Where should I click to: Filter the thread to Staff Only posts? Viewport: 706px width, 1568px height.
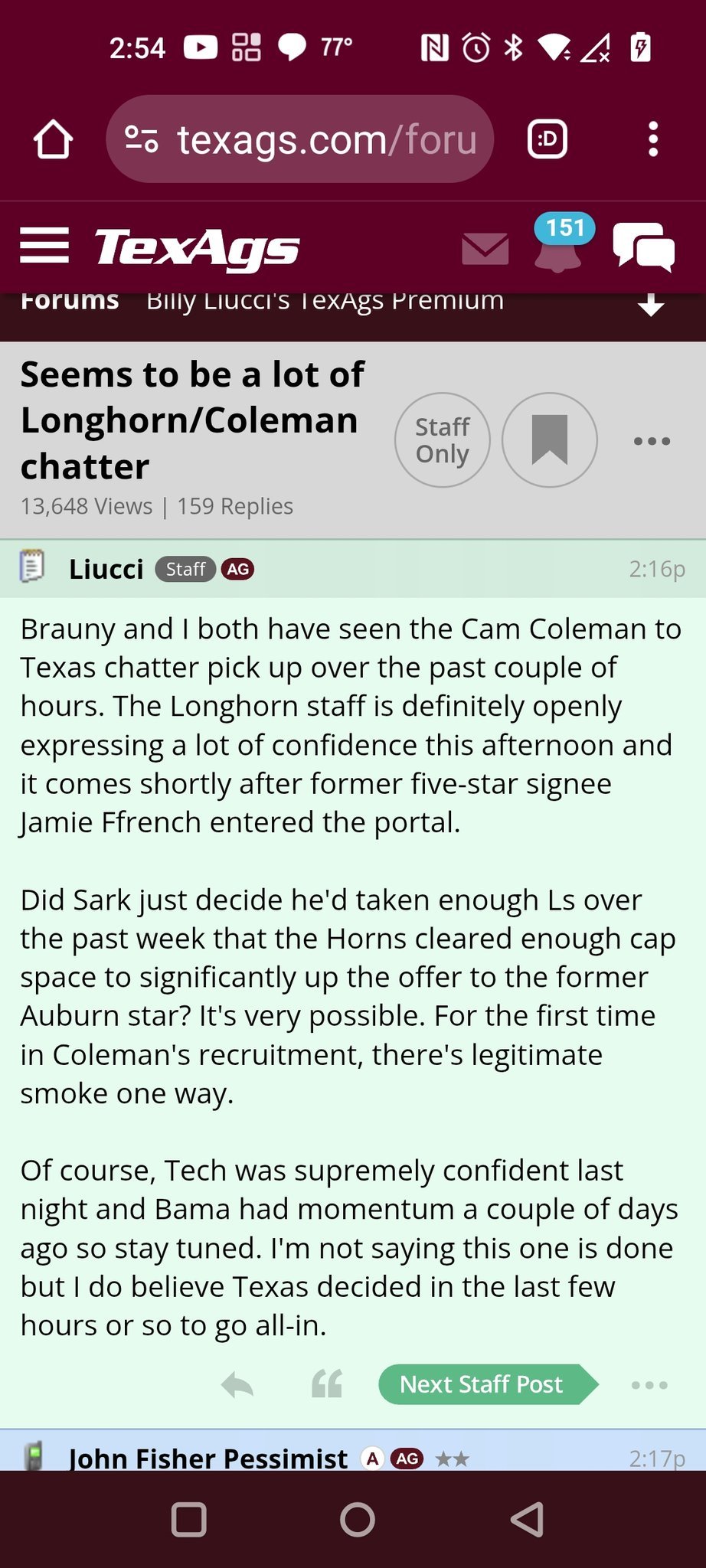442,440
